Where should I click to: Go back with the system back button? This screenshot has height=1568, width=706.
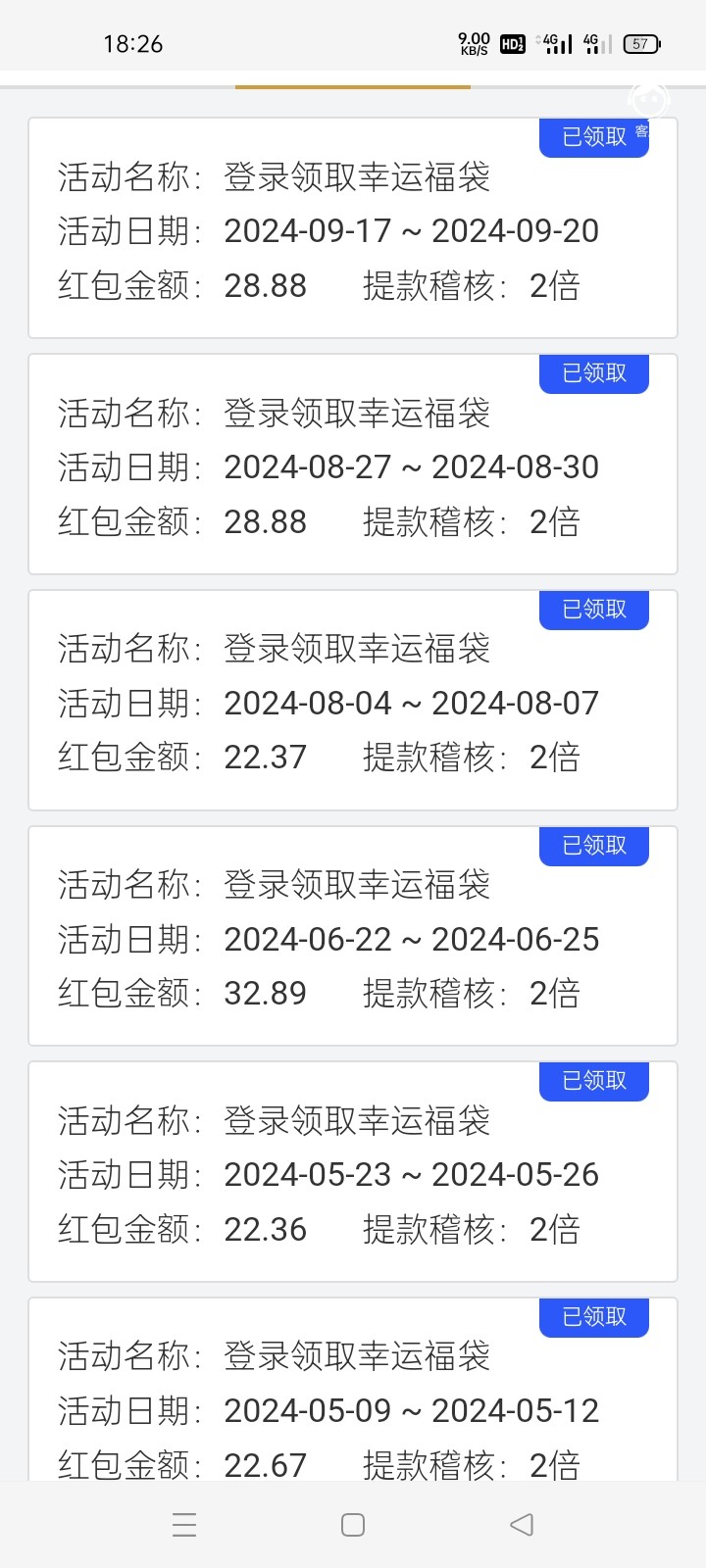click(x=522, y=1525)
